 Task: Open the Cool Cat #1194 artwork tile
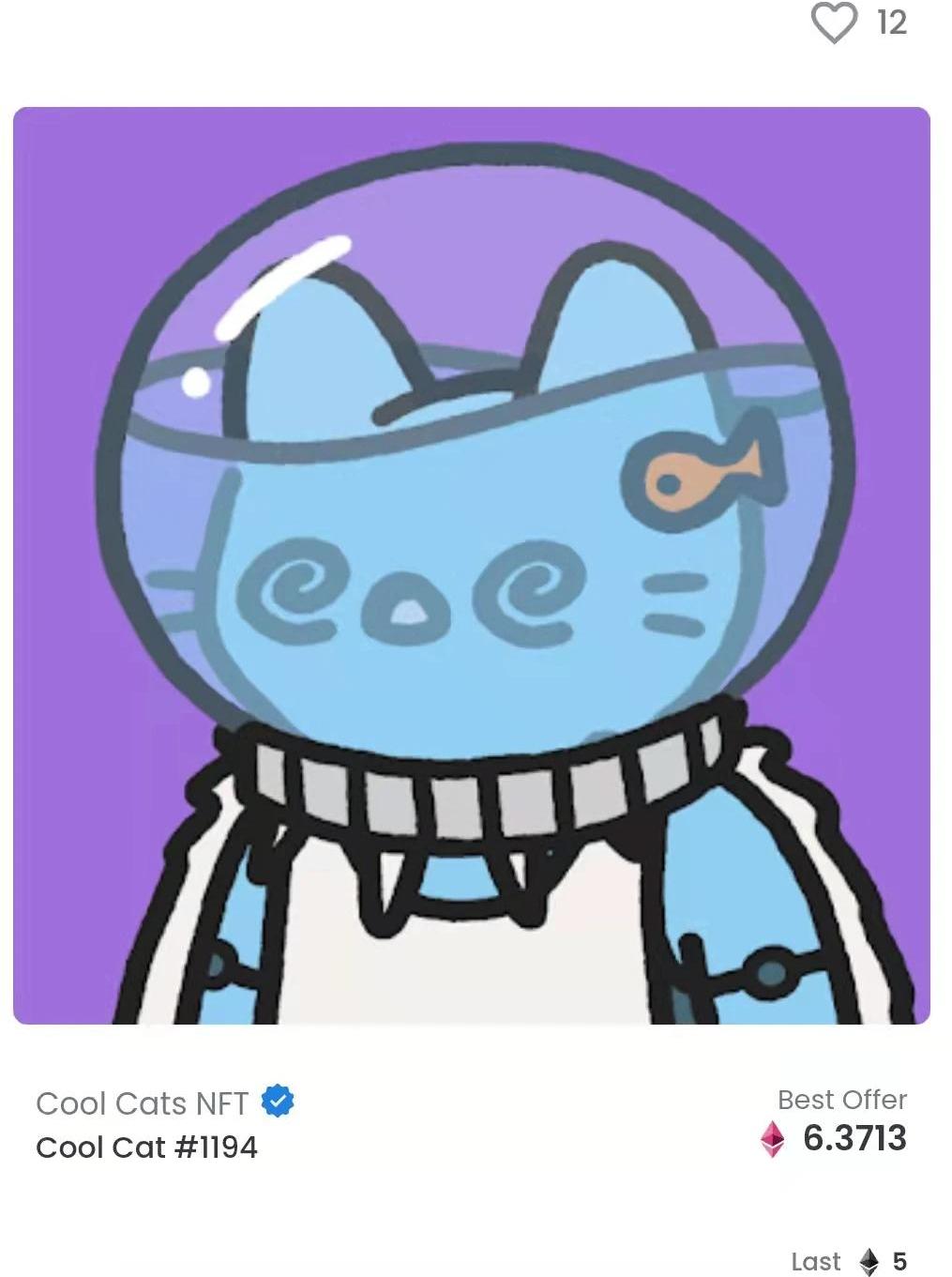click(x=472, y=566)
